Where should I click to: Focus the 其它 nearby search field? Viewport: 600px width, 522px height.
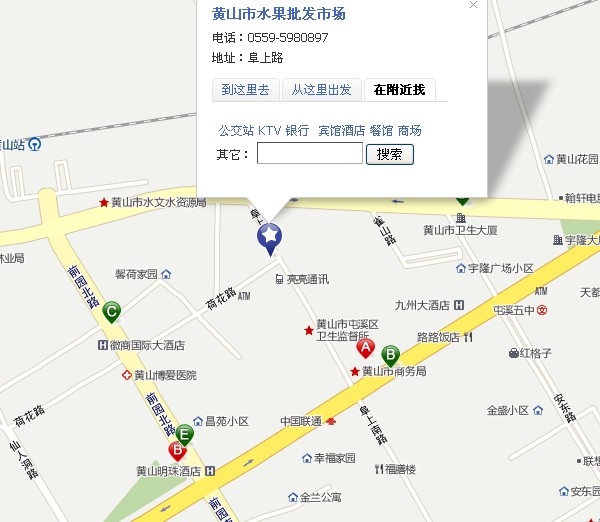point(309,154)
